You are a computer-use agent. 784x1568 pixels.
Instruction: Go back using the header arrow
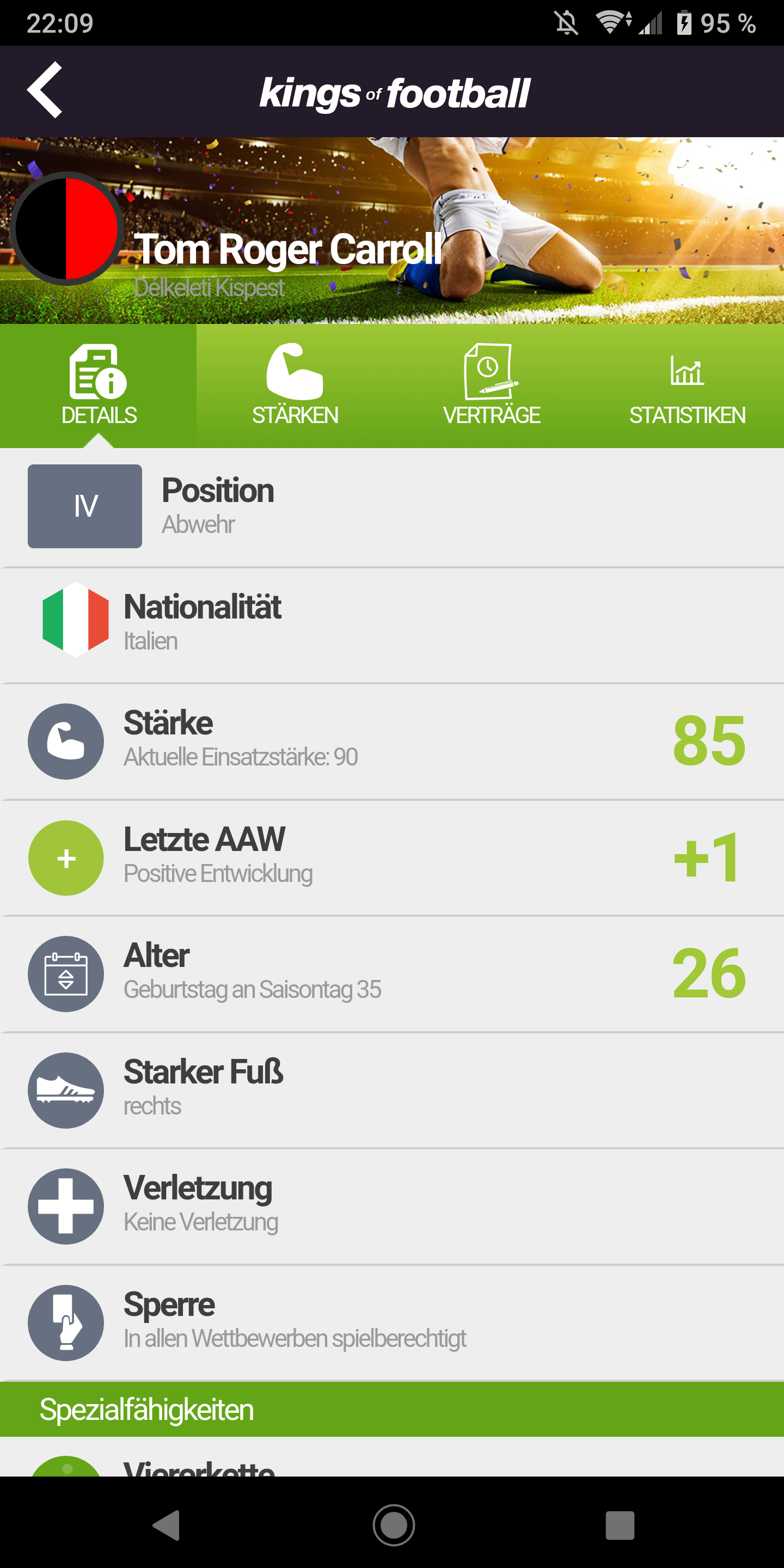click(45, 90)
